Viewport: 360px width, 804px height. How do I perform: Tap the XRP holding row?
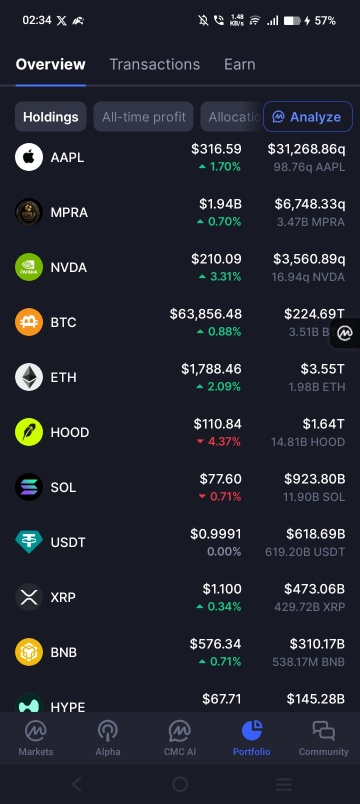coord(180,597)
